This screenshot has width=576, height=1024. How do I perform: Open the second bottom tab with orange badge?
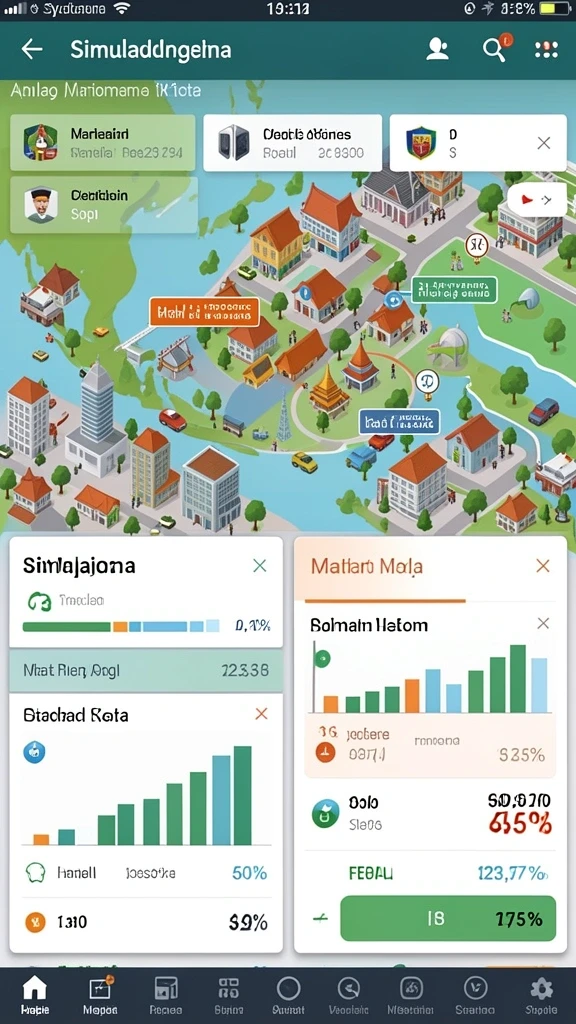coord(99,996)
